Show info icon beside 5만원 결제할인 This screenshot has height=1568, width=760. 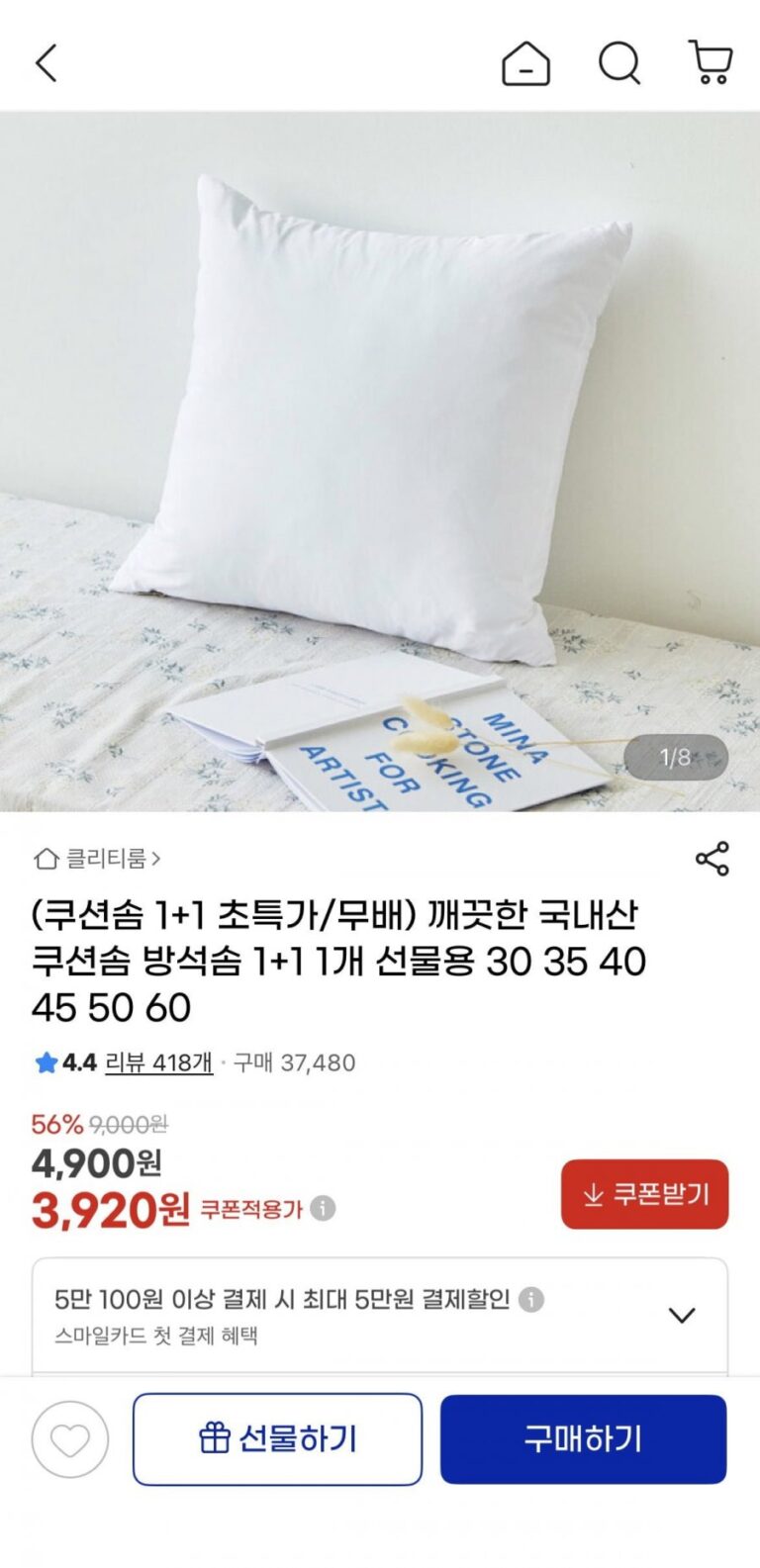coord(531,1299)
